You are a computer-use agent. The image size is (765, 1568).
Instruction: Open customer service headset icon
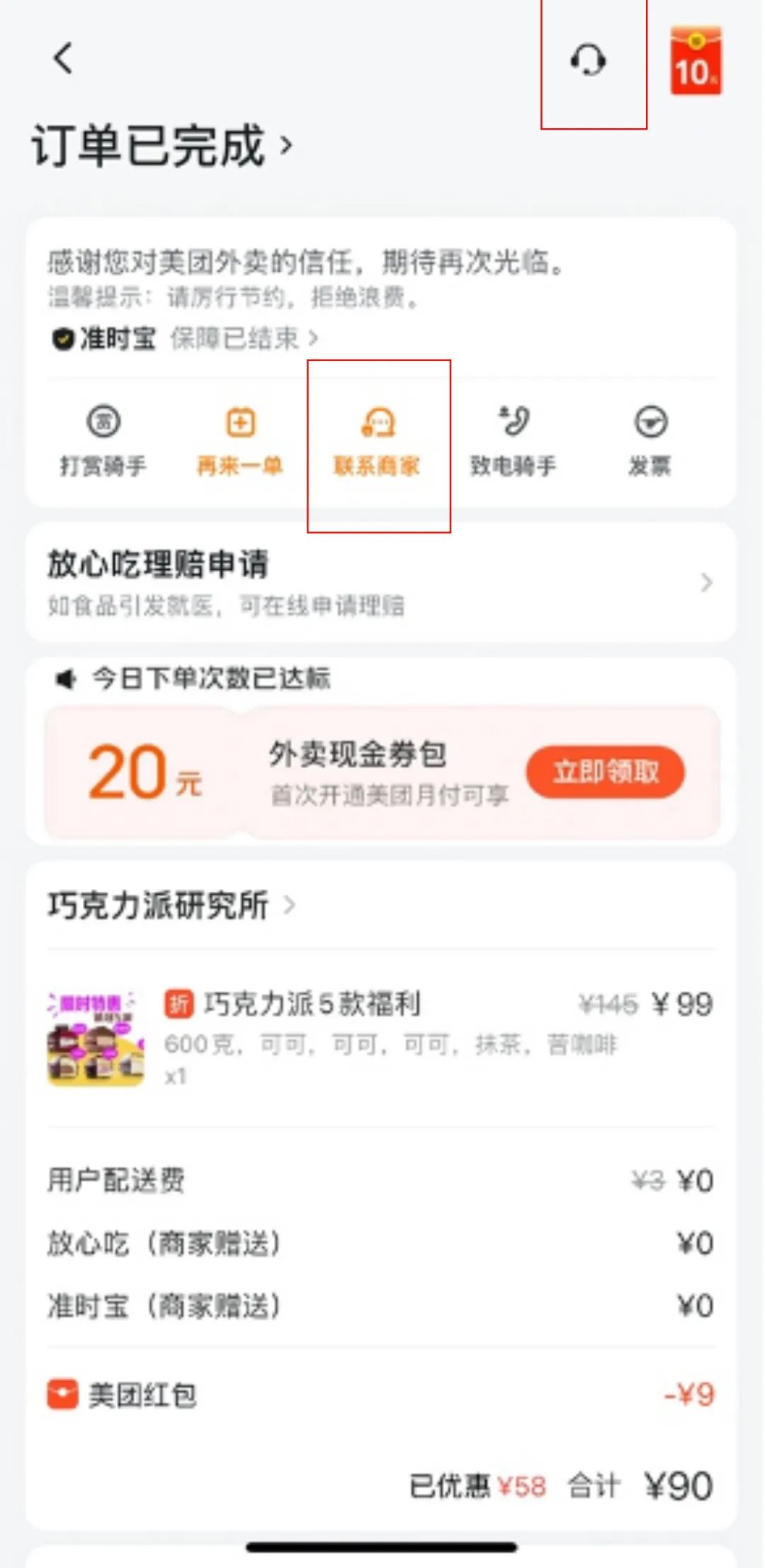coord(588,61)
